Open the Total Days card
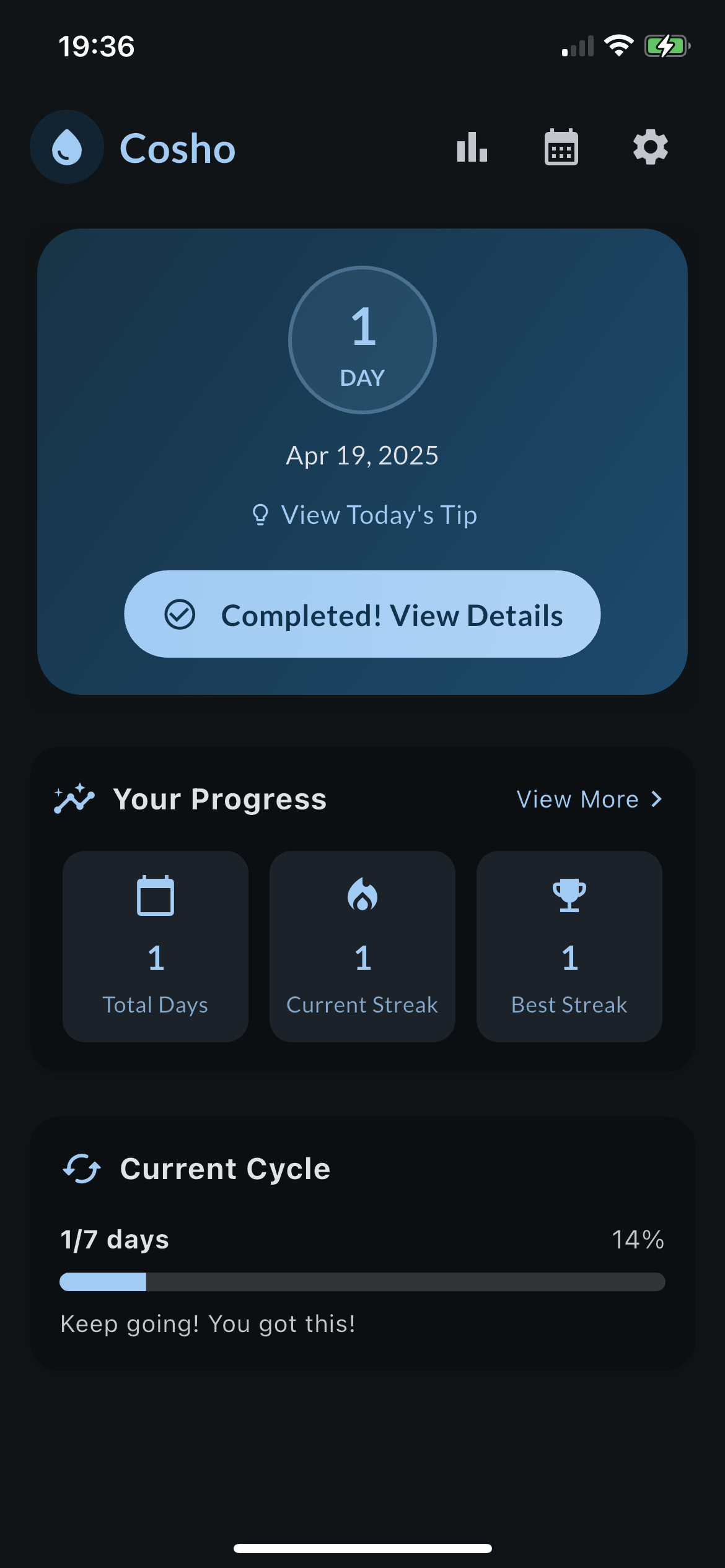Screen dimensions: 725x1568 pos(156,946)
